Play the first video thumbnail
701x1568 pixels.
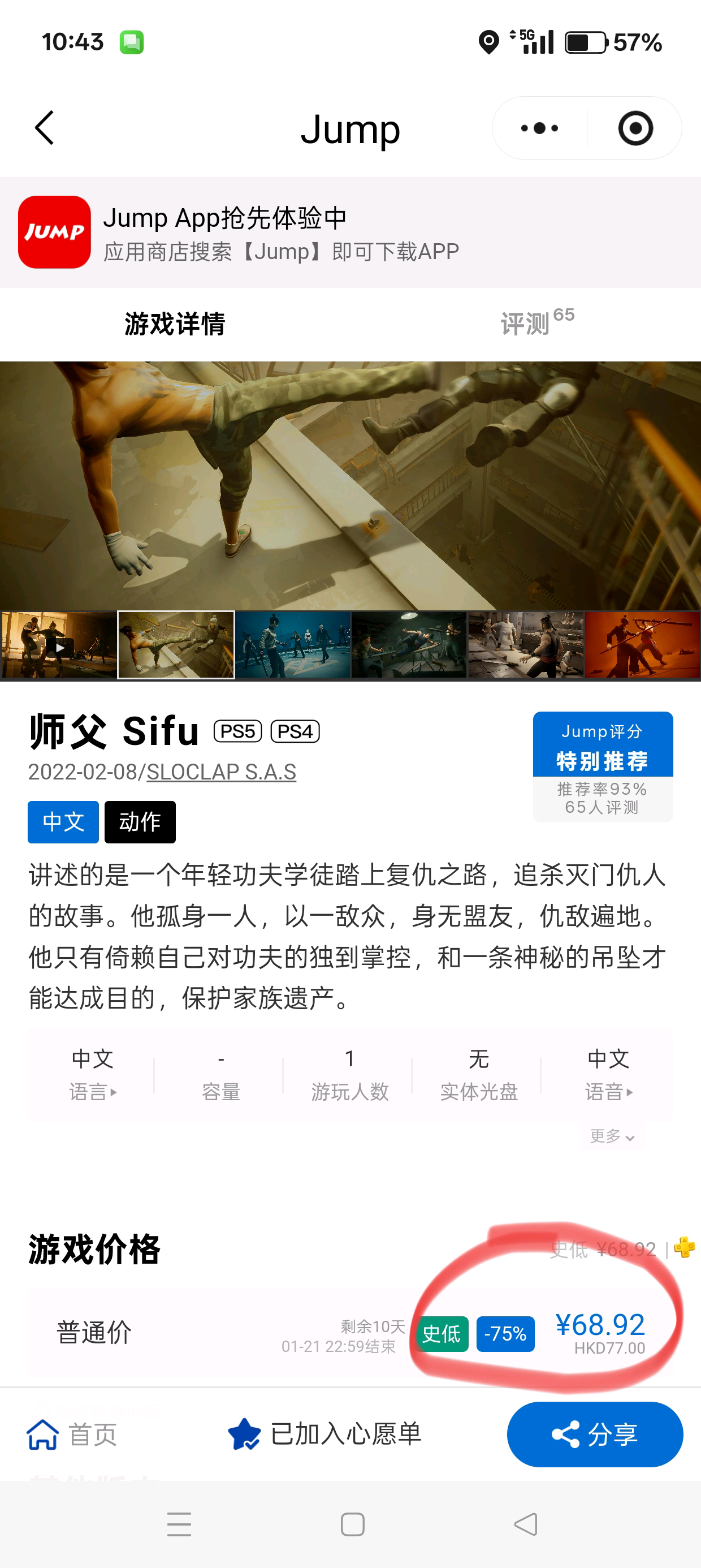pyautogui.click(x=59, y=645)
